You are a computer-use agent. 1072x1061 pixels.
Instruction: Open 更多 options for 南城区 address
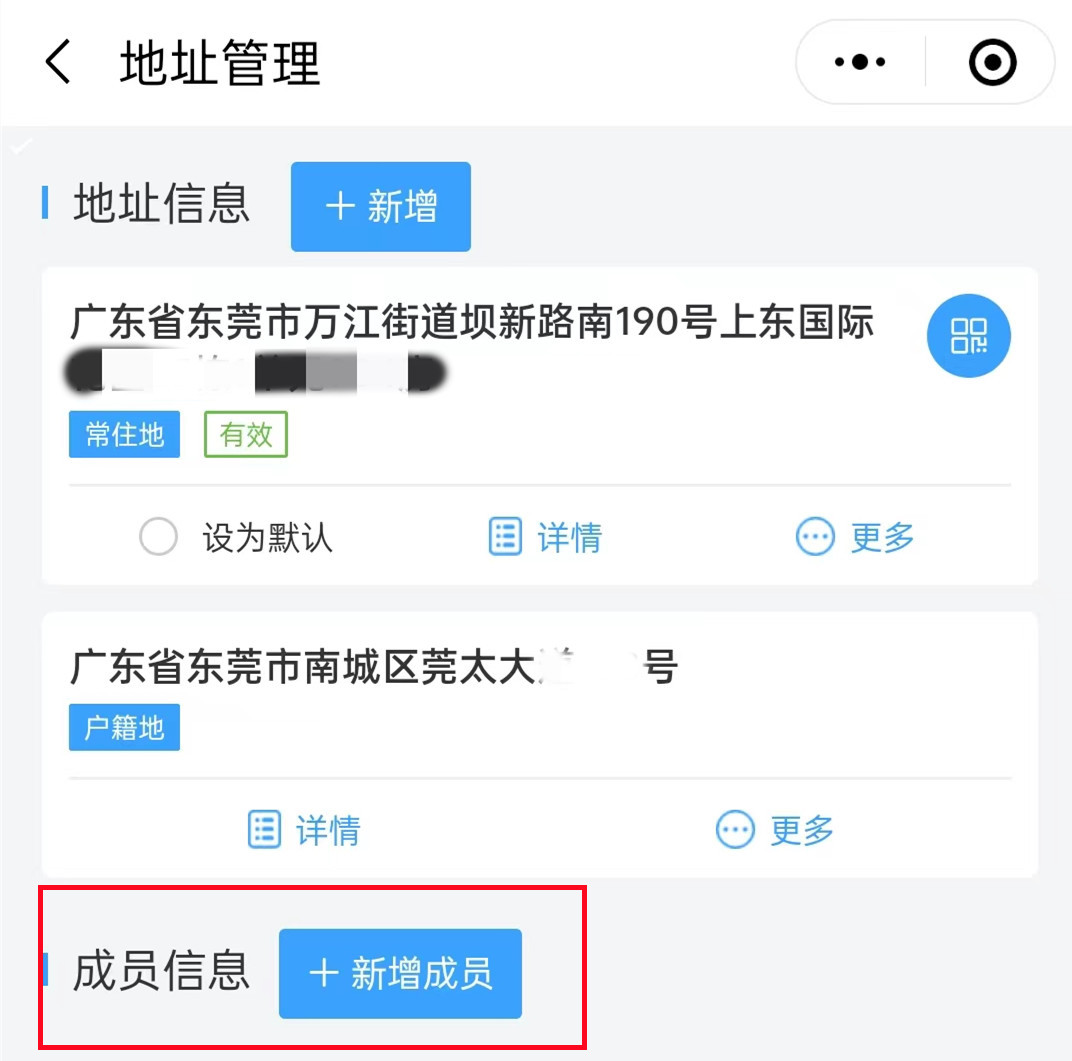tap(775, 830)
